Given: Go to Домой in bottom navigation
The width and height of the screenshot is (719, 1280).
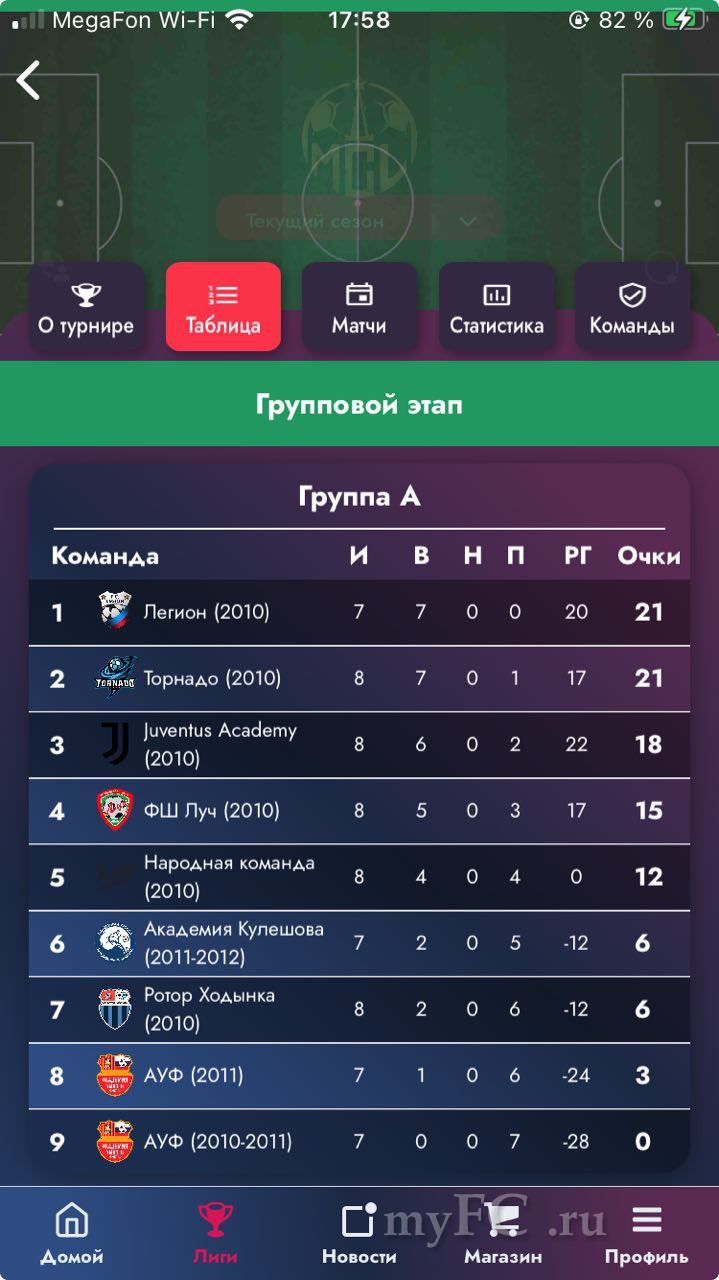Looking at the screenshot, I should click(x=71, y=1233).
